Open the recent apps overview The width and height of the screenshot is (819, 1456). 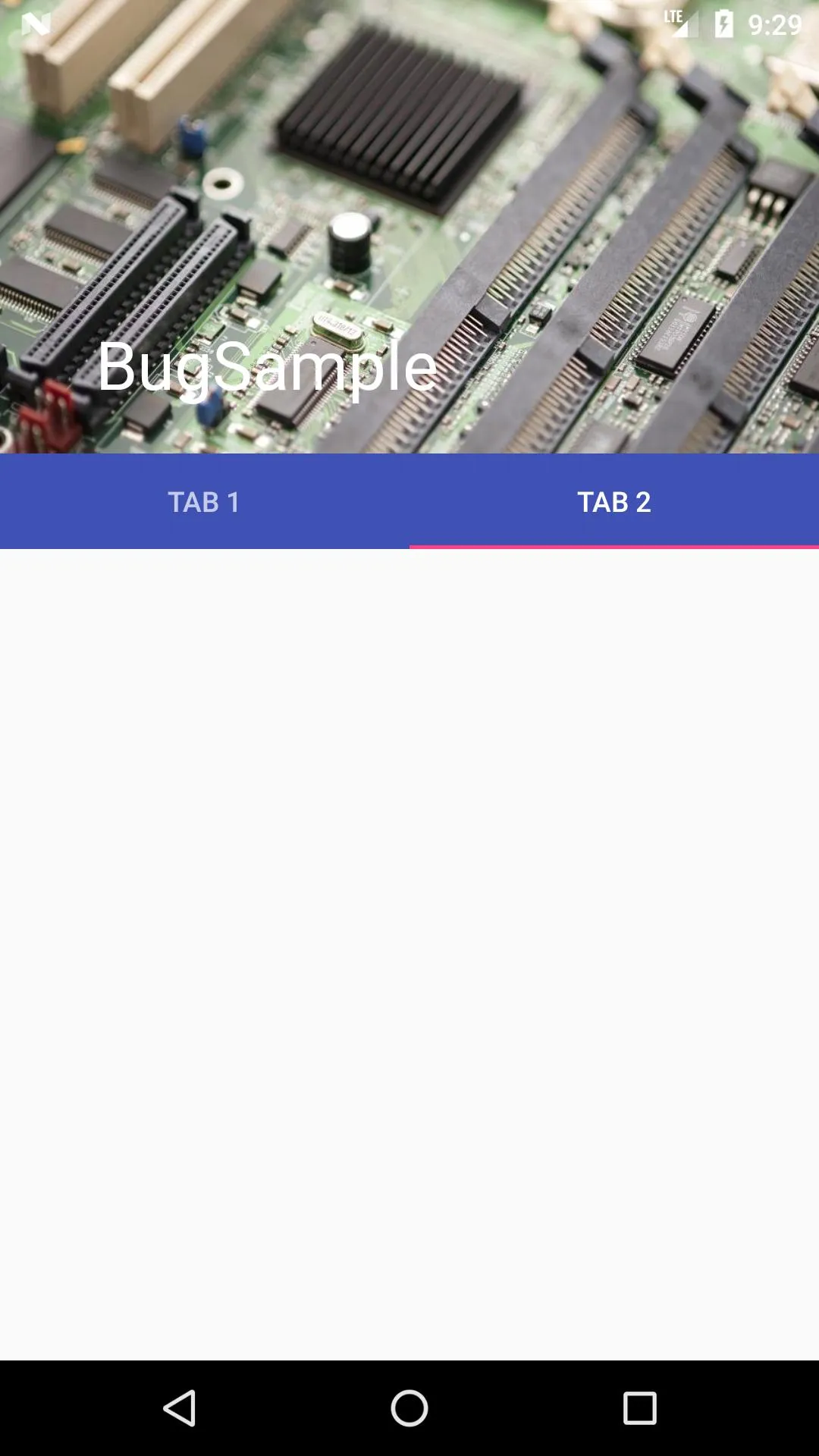[x=639, y=1408]
